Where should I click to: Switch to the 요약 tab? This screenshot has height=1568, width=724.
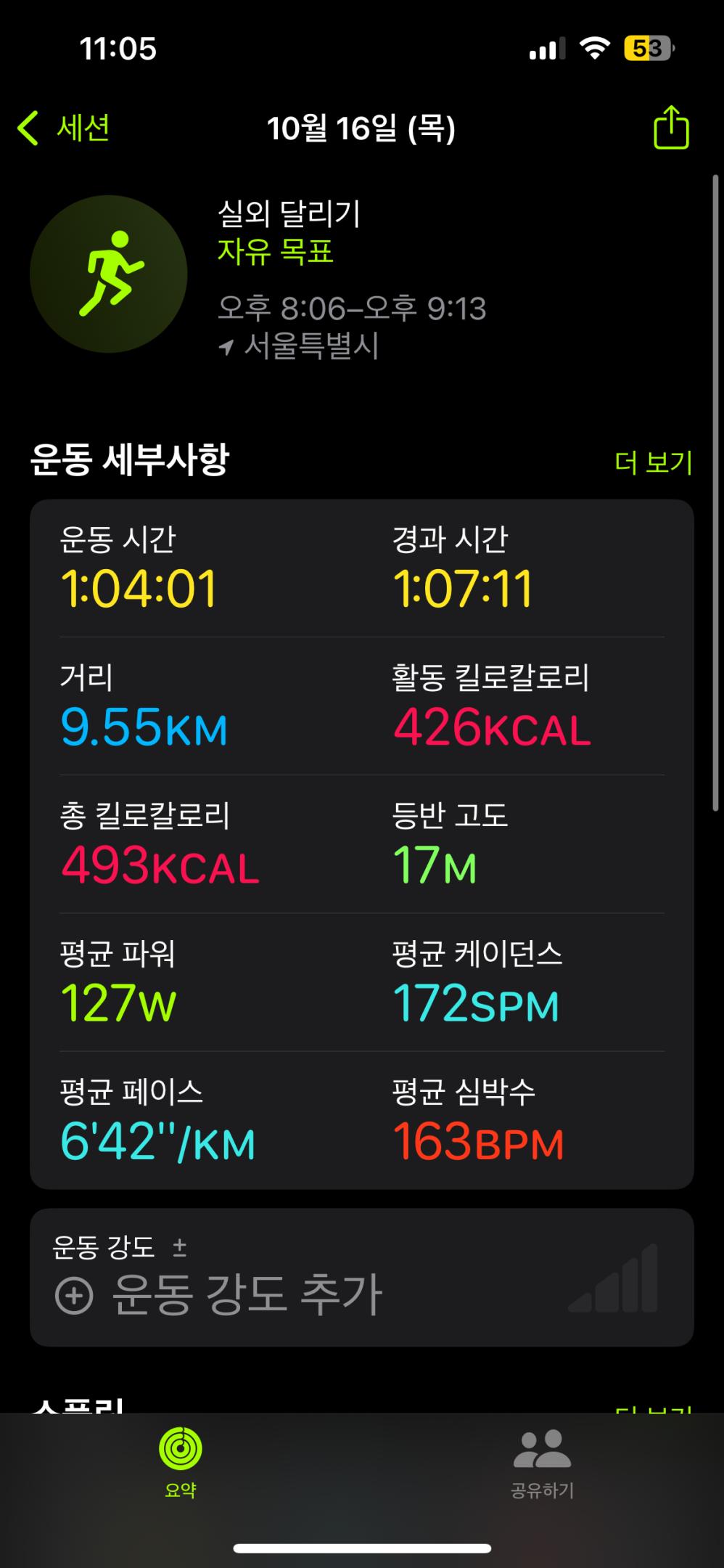(x=180, y=1463)
